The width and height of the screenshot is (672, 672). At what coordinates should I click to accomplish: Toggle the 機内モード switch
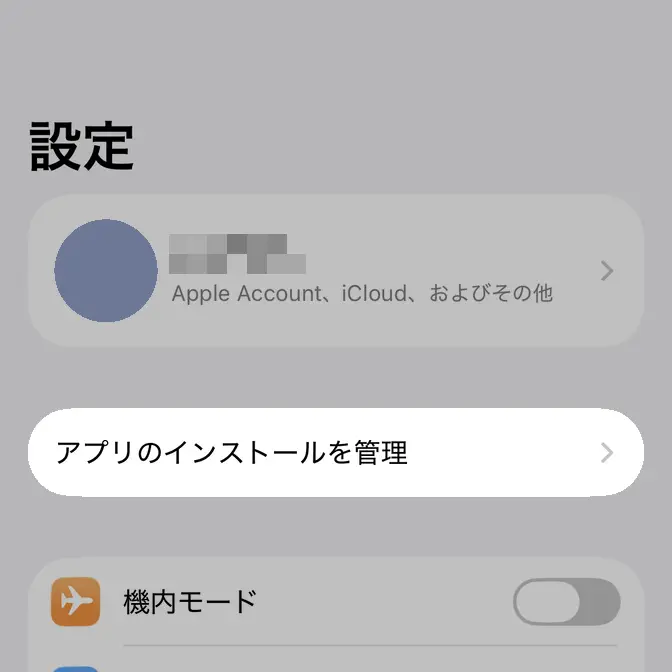tap(566, 602)
